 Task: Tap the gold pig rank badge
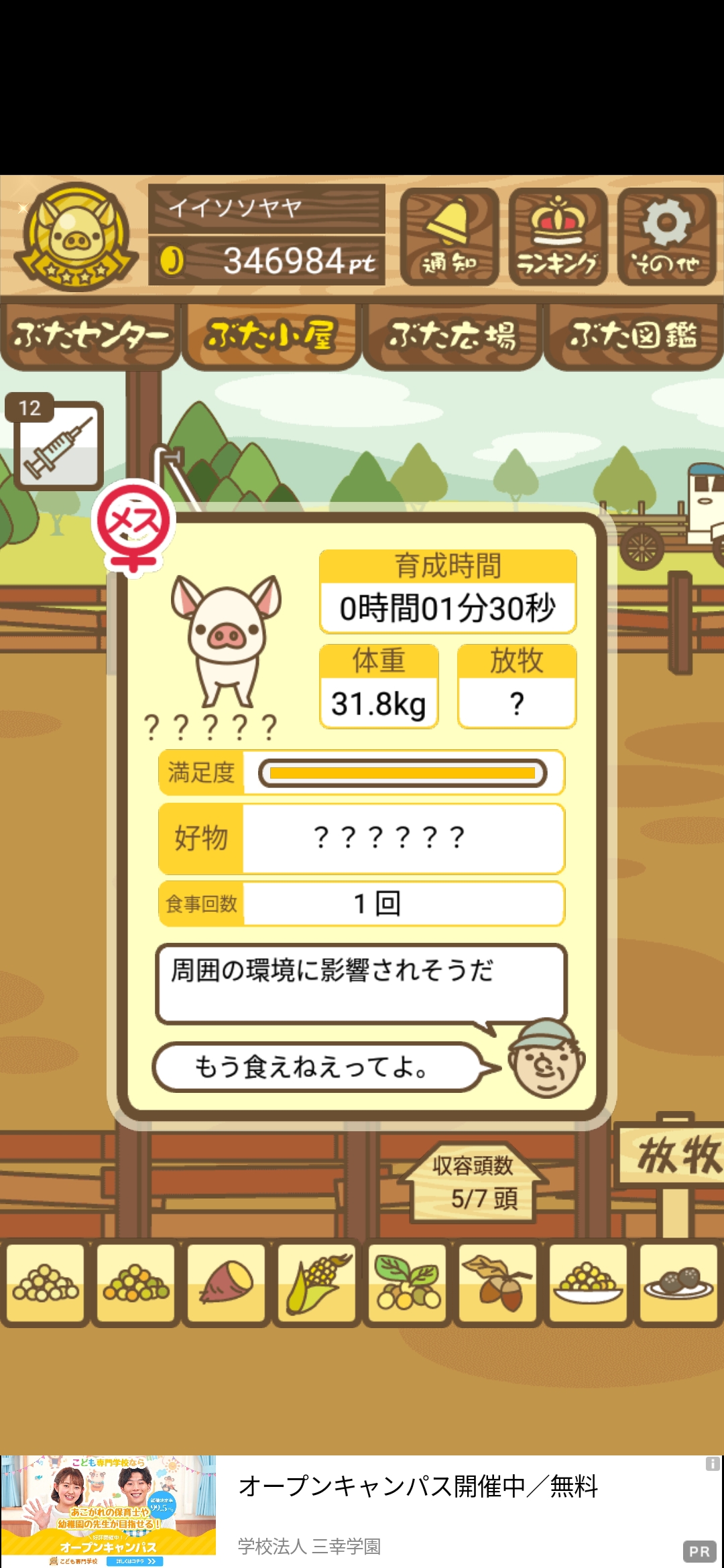click(76, 237)
